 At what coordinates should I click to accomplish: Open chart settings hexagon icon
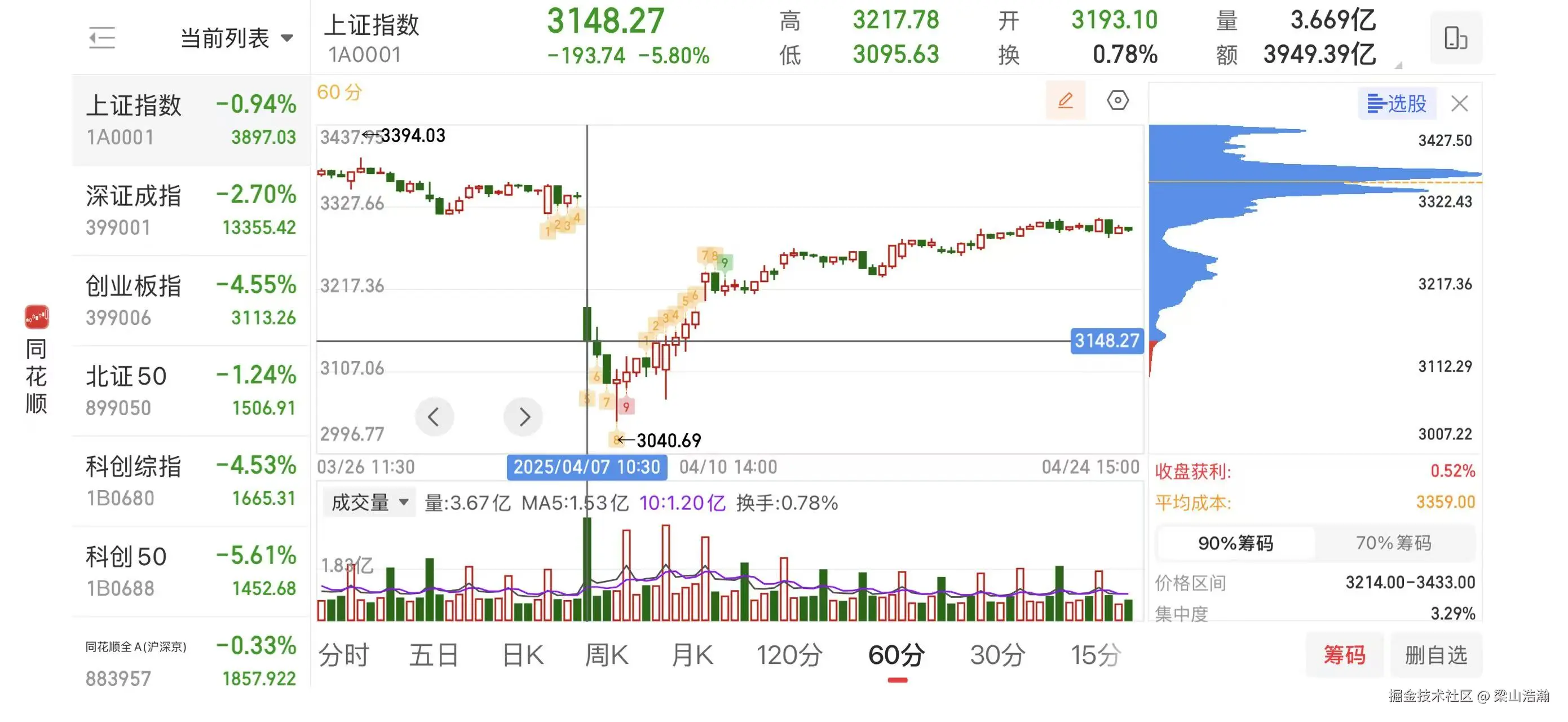tap(1117, 100)
